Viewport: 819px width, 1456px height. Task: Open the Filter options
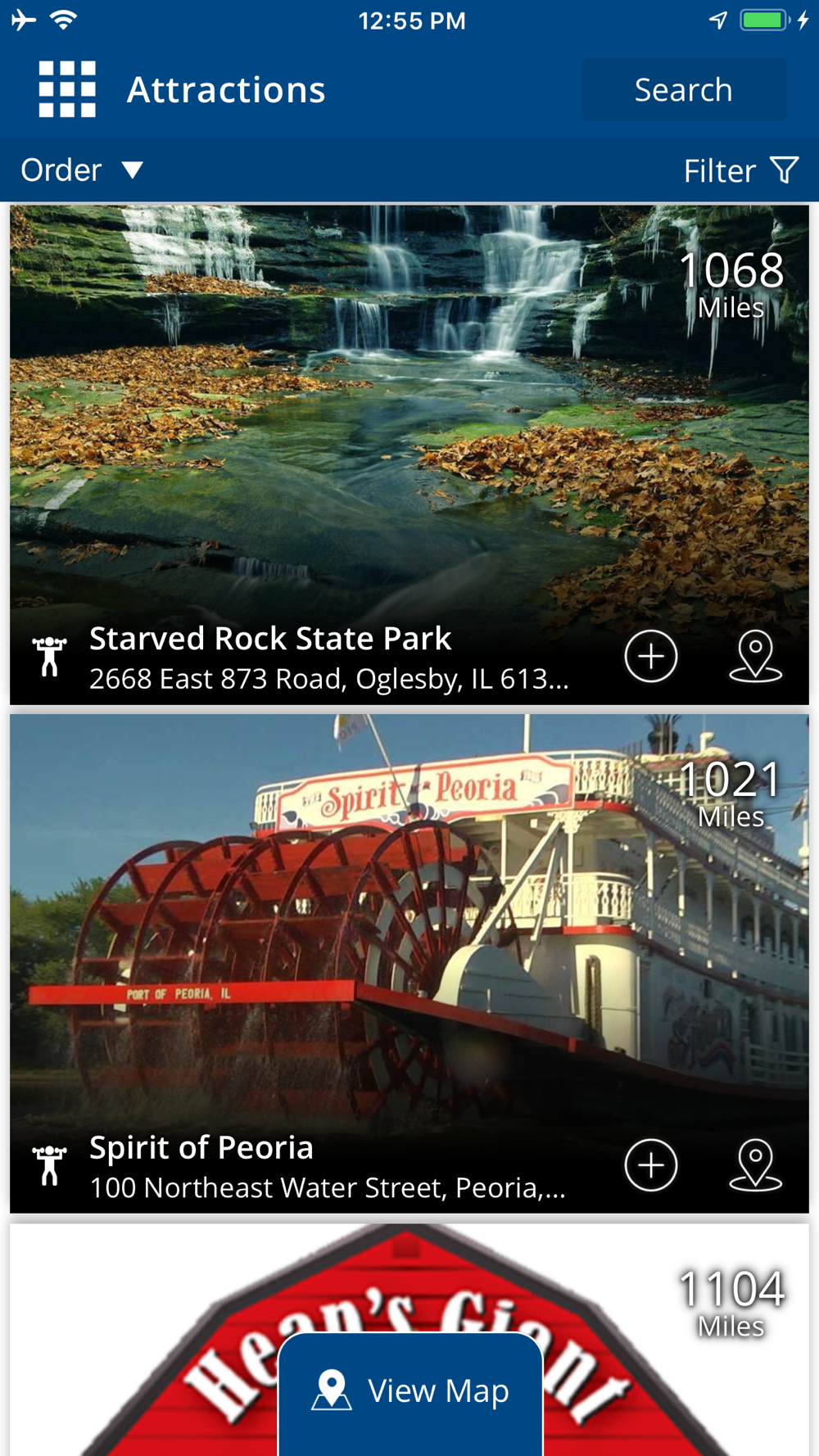point(741,170)
